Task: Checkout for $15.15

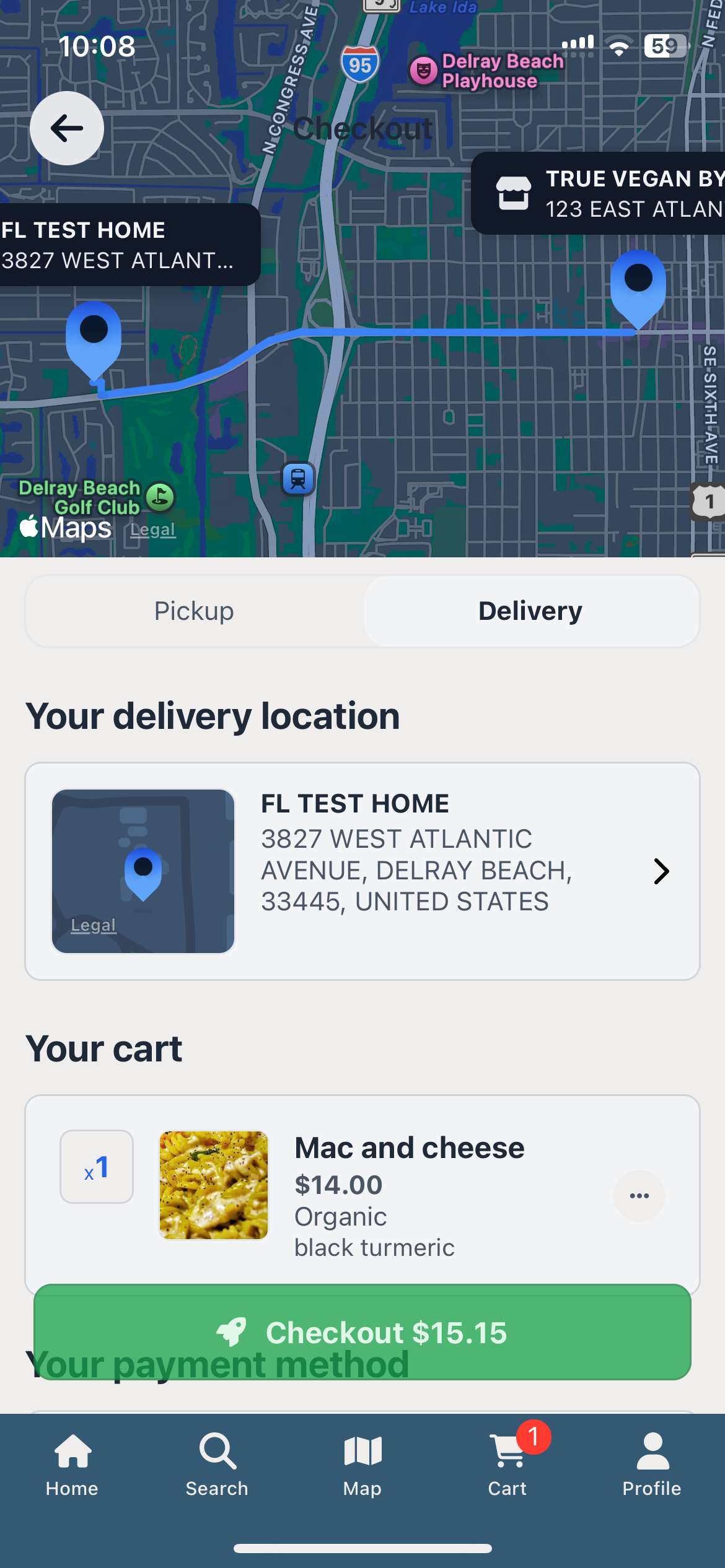Action: [x=362, y=1331]
